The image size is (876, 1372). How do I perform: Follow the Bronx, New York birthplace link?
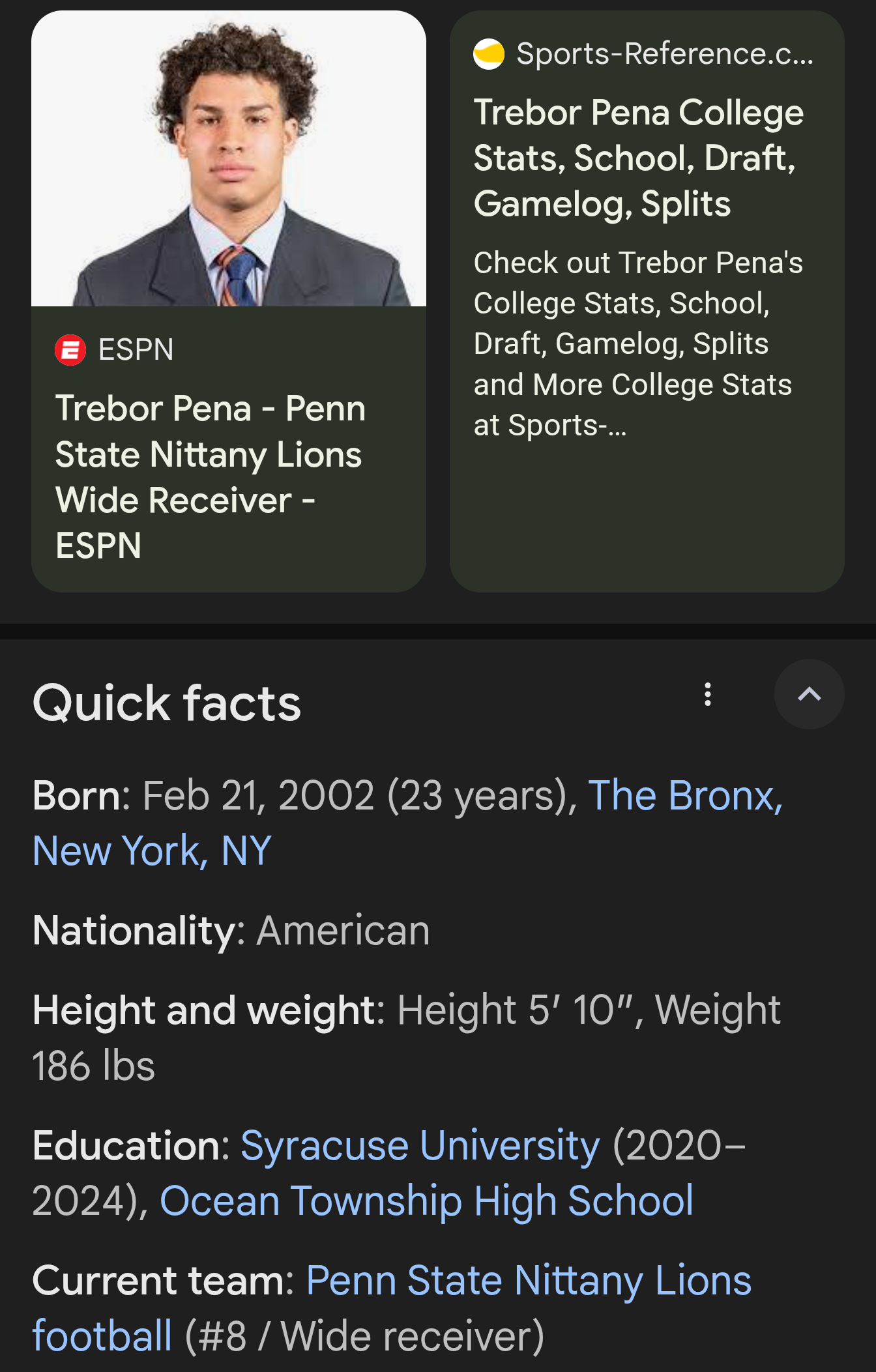[x=684, y=796]
